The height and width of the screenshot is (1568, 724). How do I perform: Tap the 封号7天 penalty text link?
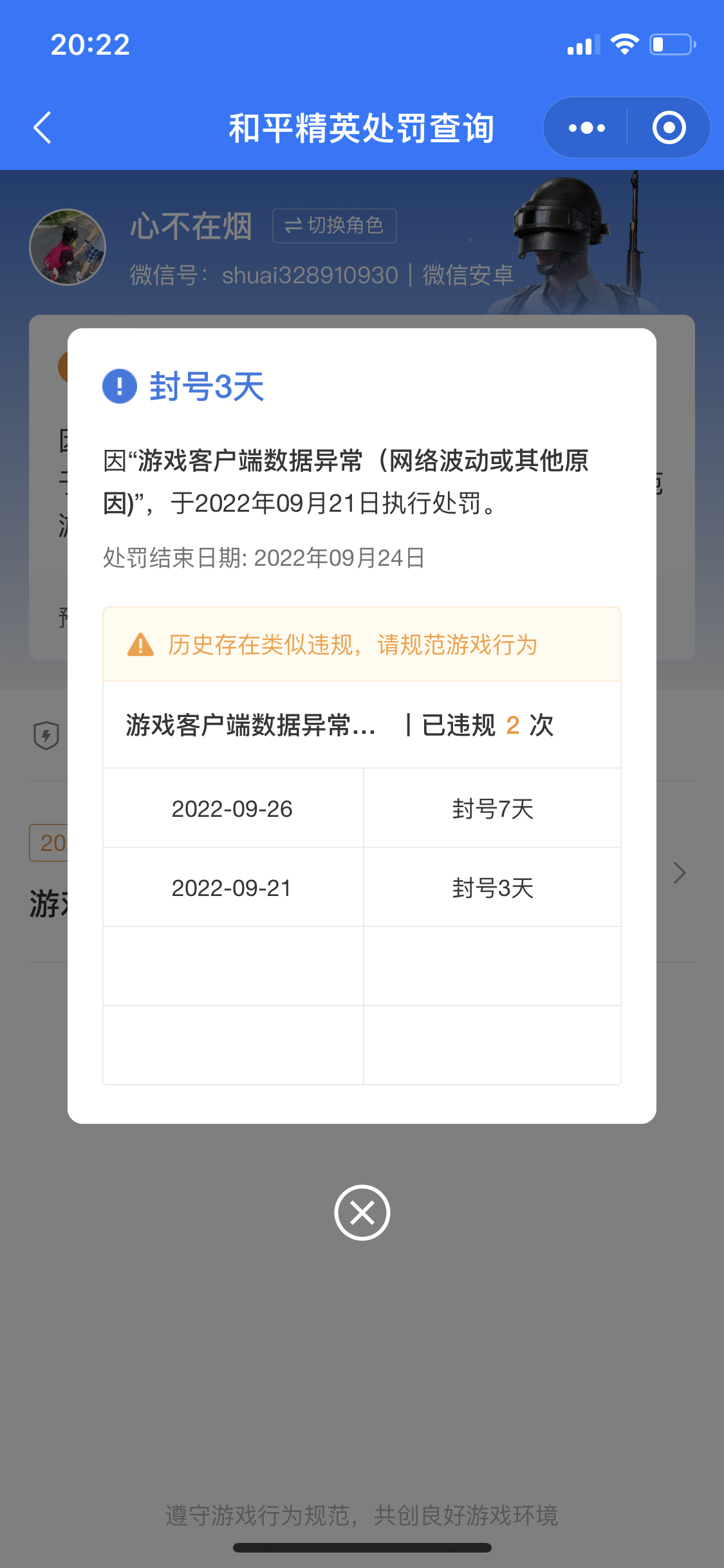(492, 808)
